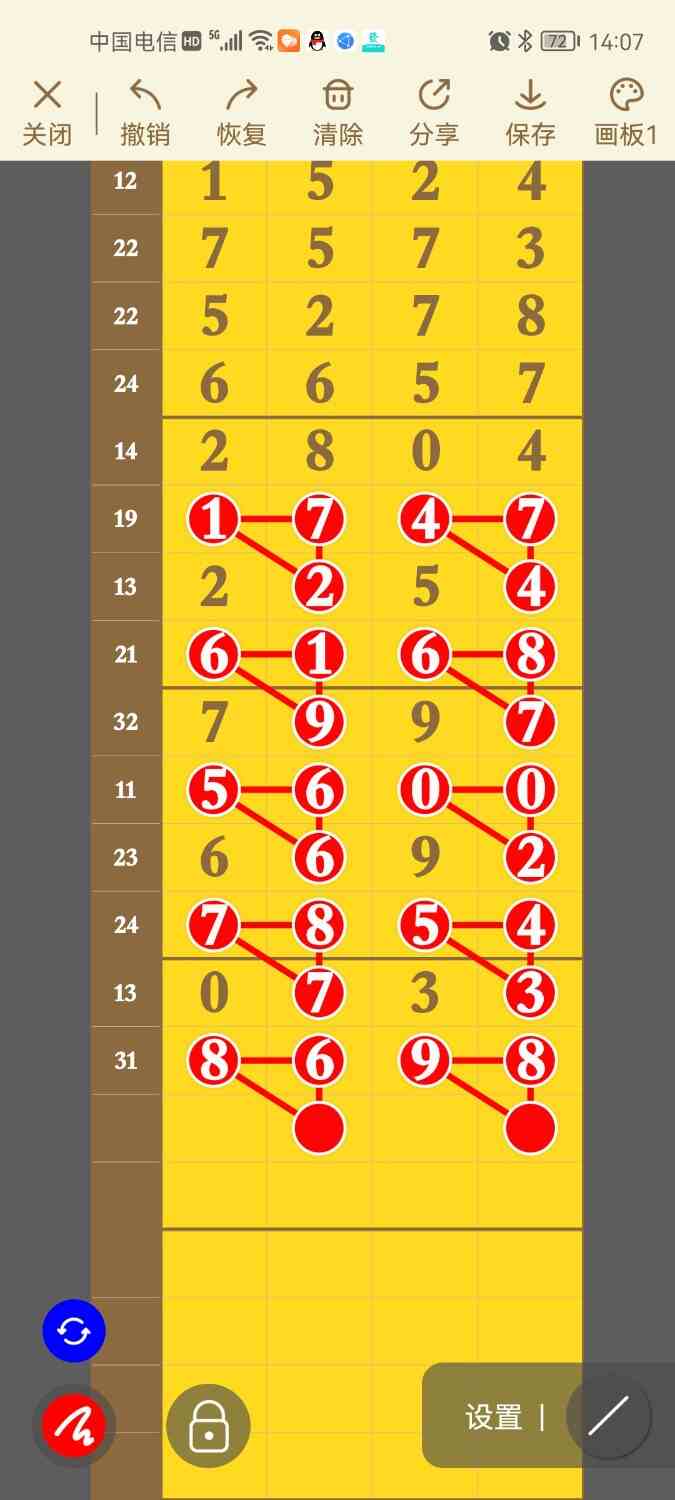This screenshot has height=1500, width=675.
Task: Share this chart
Action: click(434, 113)
